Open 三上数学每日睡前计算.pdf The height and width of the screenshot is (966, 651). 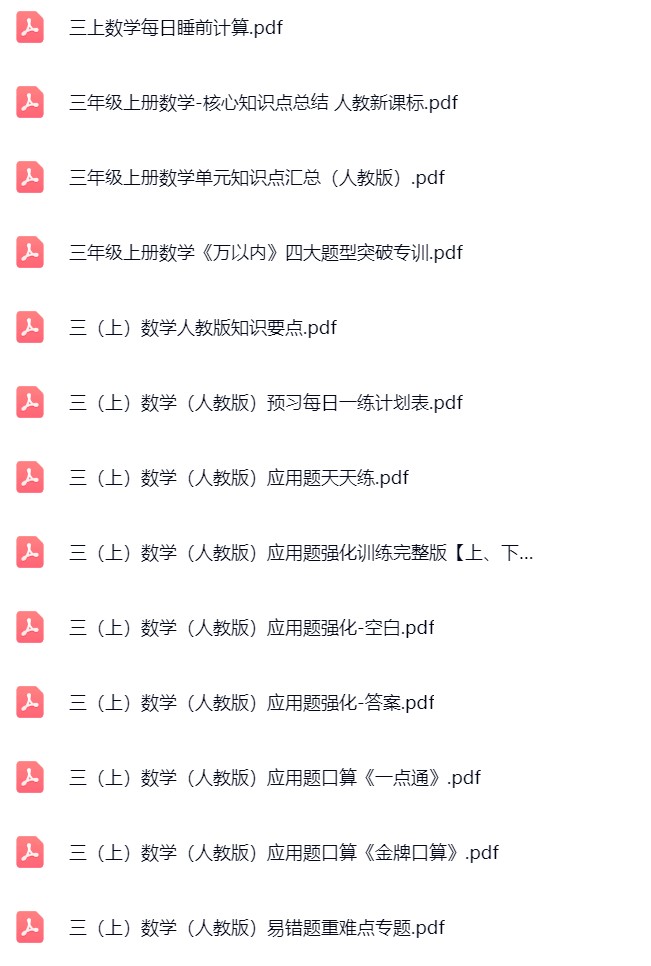pos(175,28)
